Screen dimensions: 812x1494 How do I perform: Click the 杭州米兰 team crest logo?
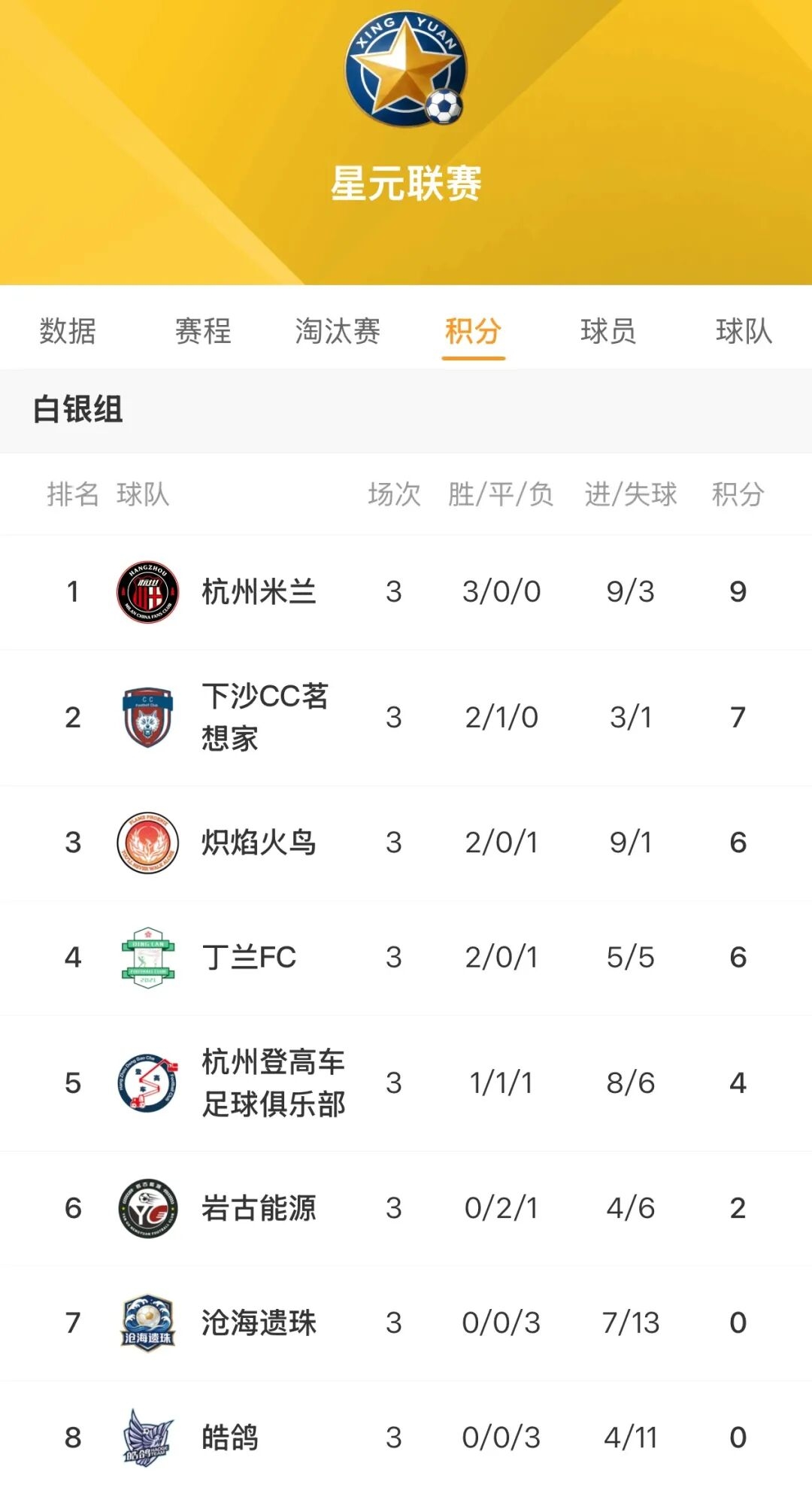click(147, 591)
